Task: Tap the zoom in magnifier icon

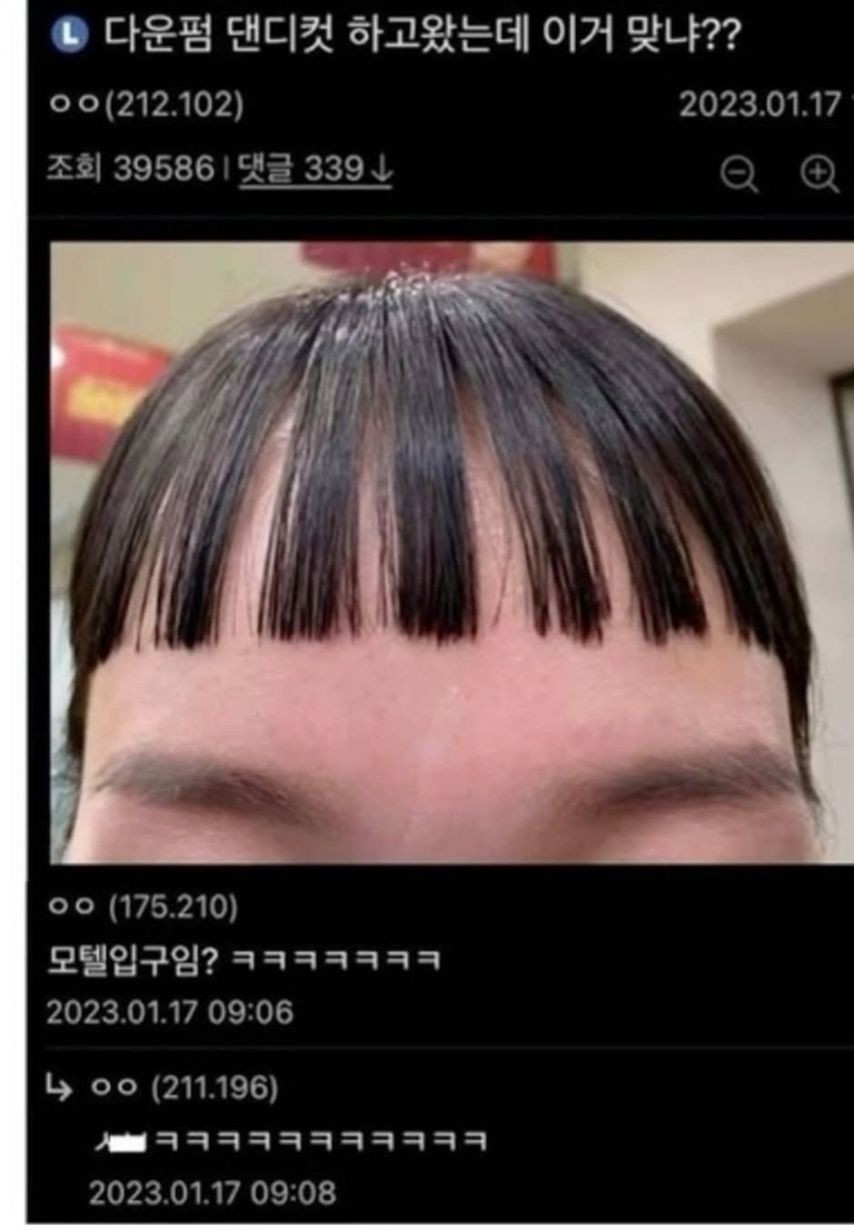Action: point(819,174)
